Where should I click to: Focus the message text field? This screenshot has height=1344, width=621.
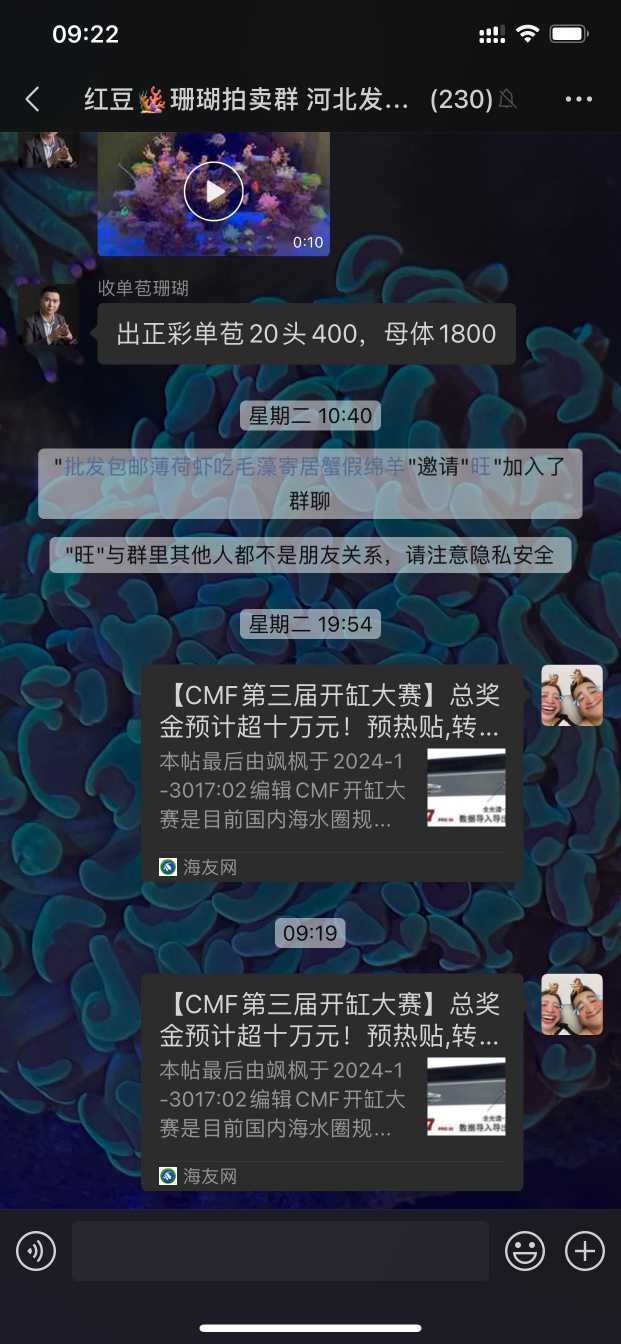pyautogui.click(x=280, y=1251)
